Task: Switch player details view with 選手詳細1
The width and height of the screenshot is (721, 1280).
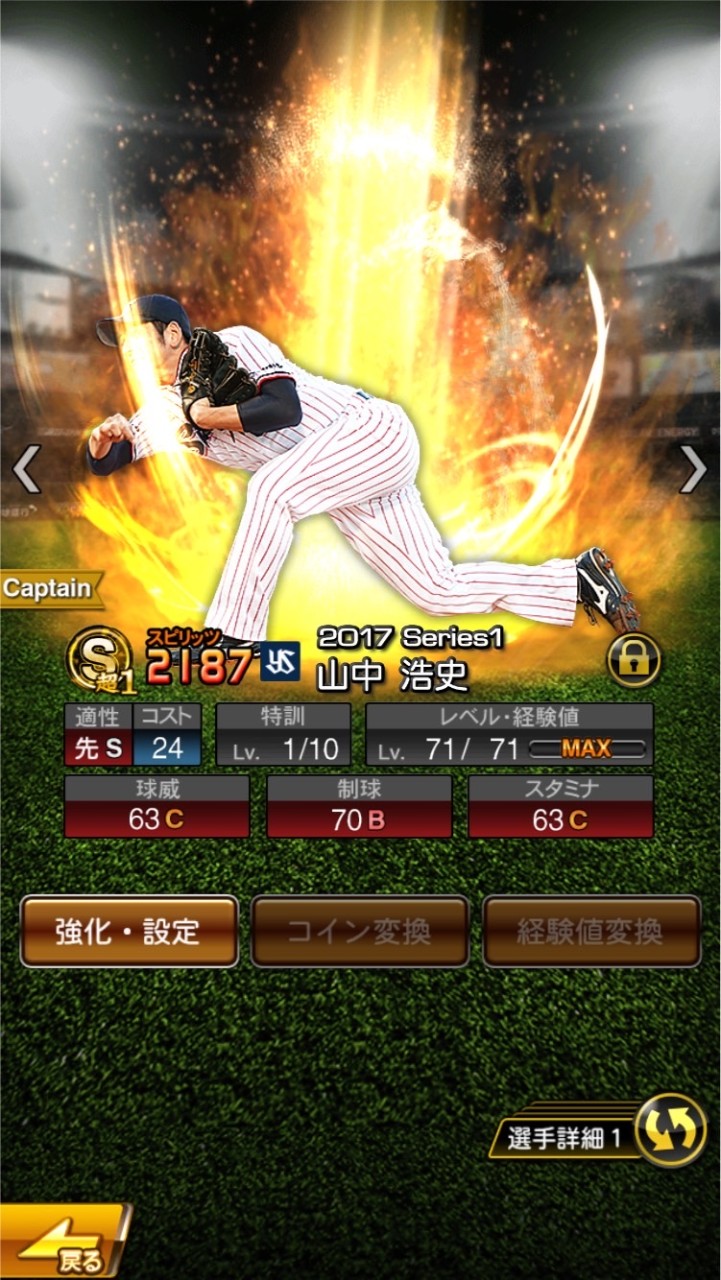Action: (x=598, y=1135)
